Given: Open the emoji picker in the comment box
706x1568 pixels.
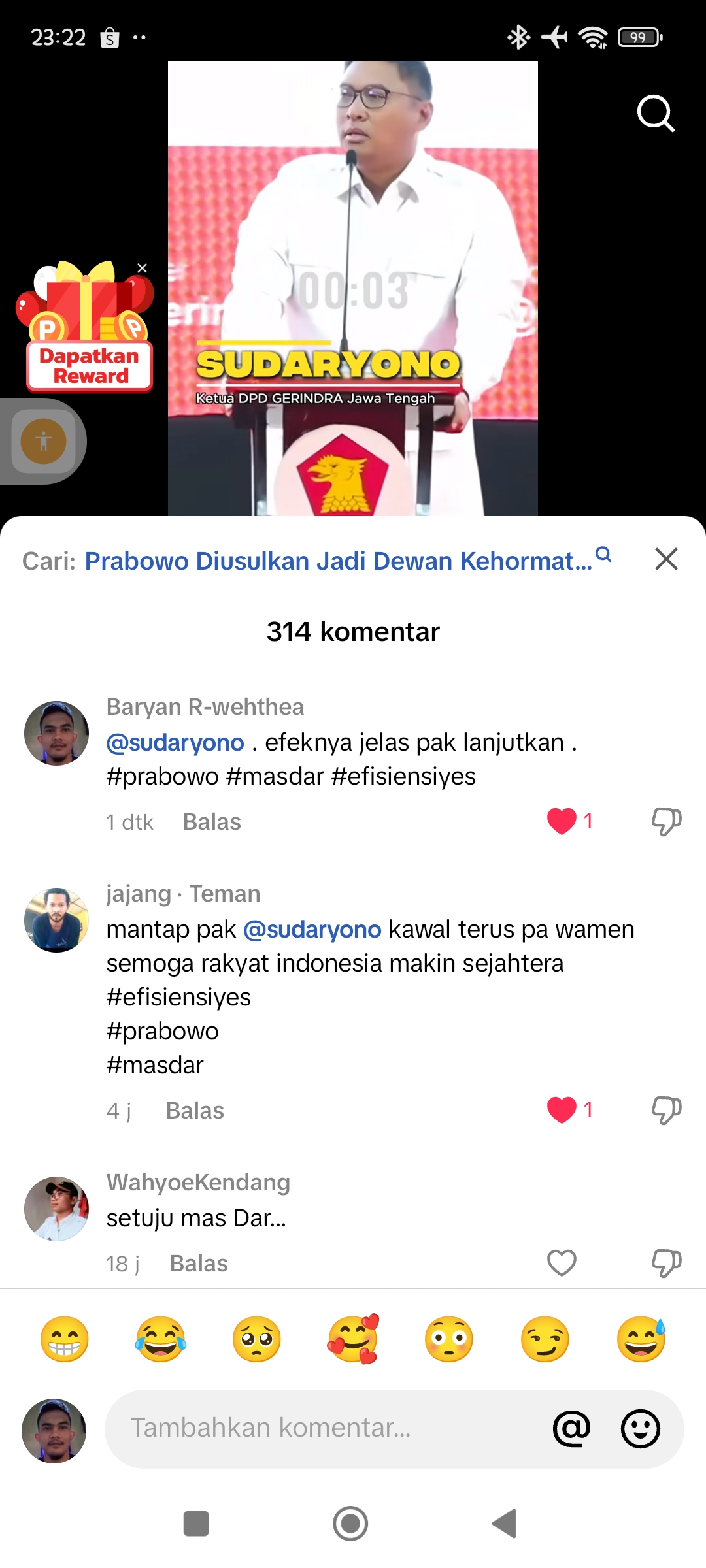Looking at the screenshot, I should [640, 1428].
